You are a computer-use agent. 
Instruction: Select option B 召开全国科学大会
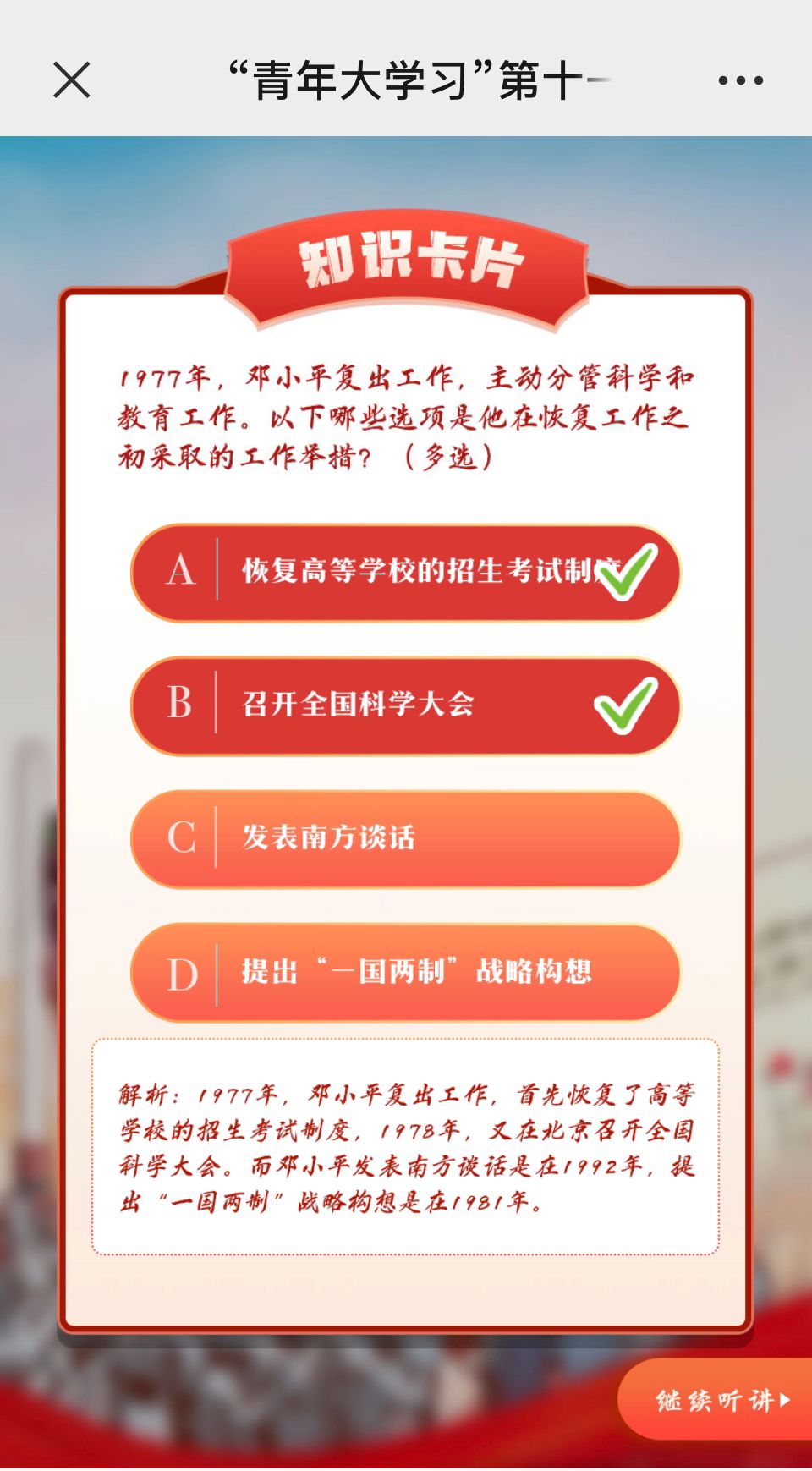click(x=405, y=705)
